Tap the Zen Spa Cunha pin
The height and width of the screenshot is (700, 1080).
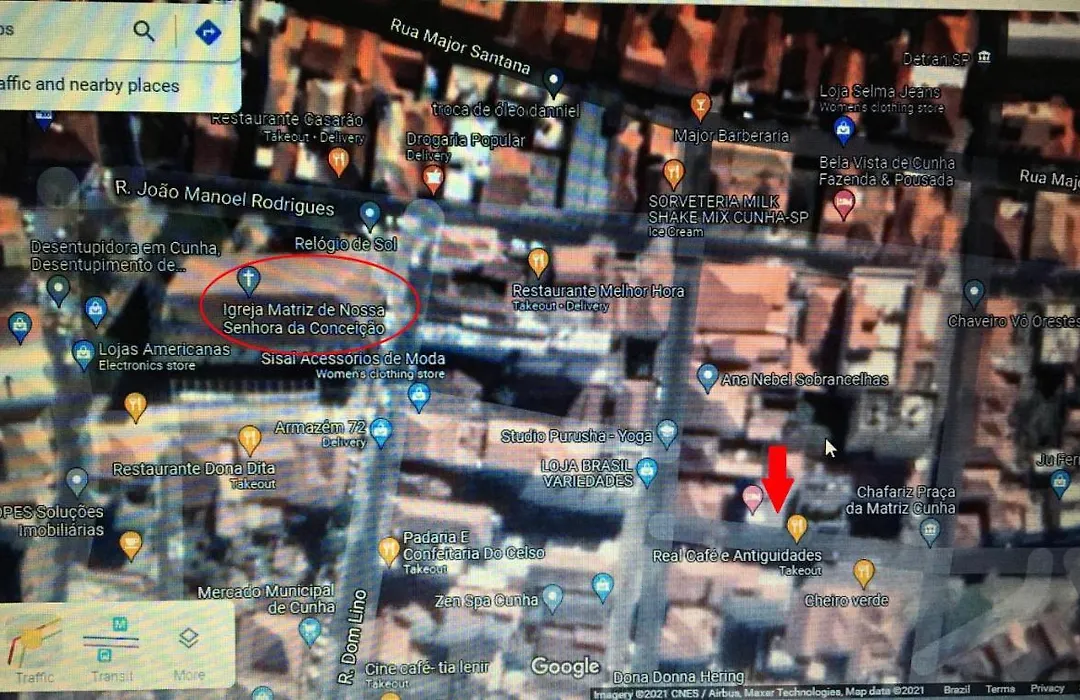coord(552,599)
